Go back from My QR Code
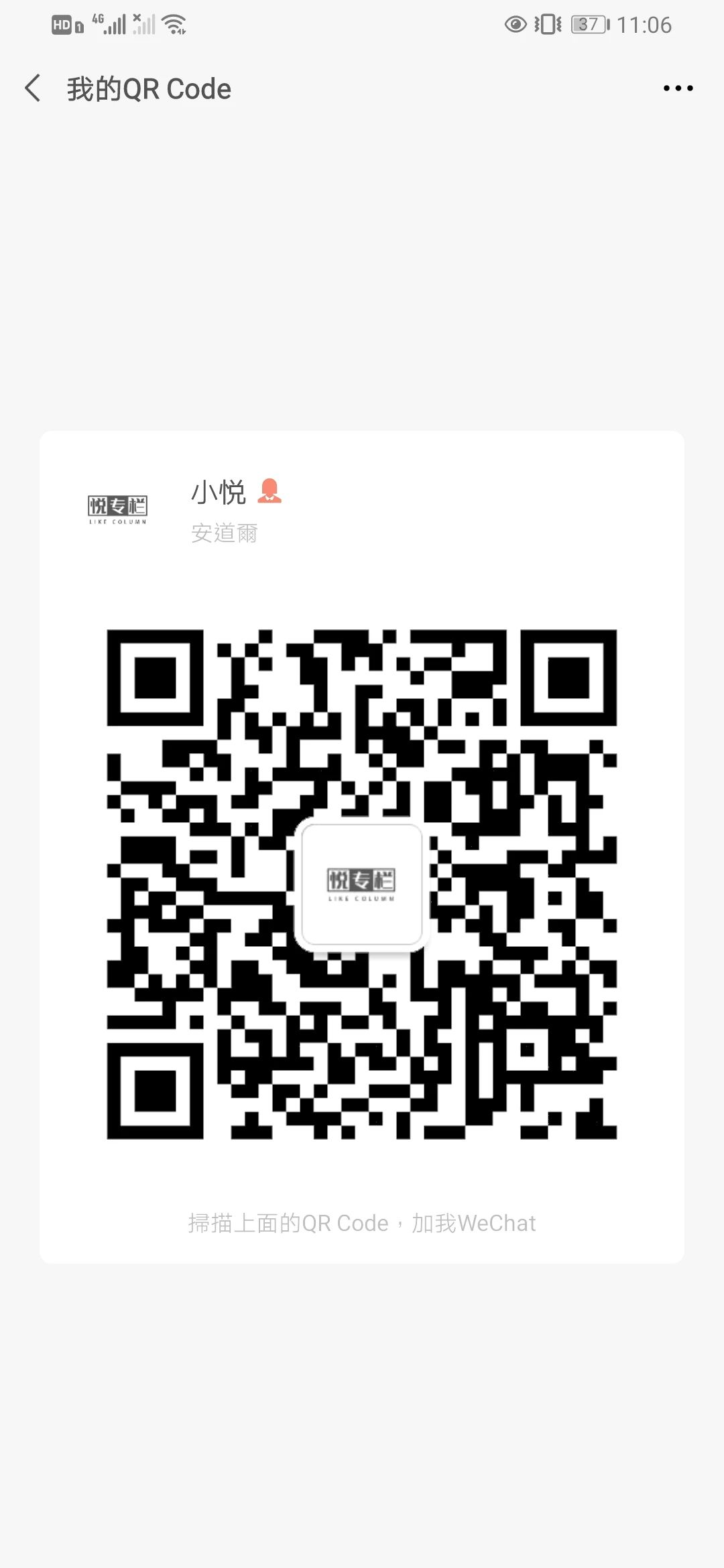 point(32,88)
